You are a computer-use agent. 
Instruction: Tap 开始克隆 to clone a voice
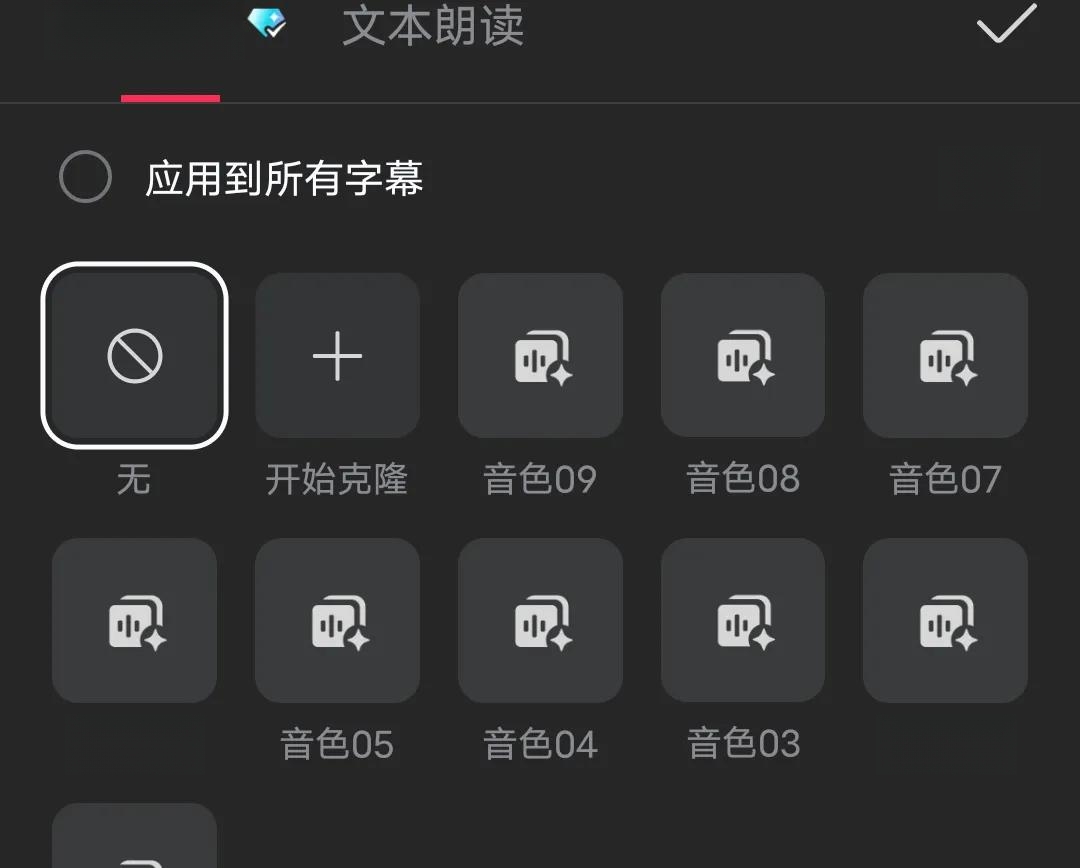(337, 356)
